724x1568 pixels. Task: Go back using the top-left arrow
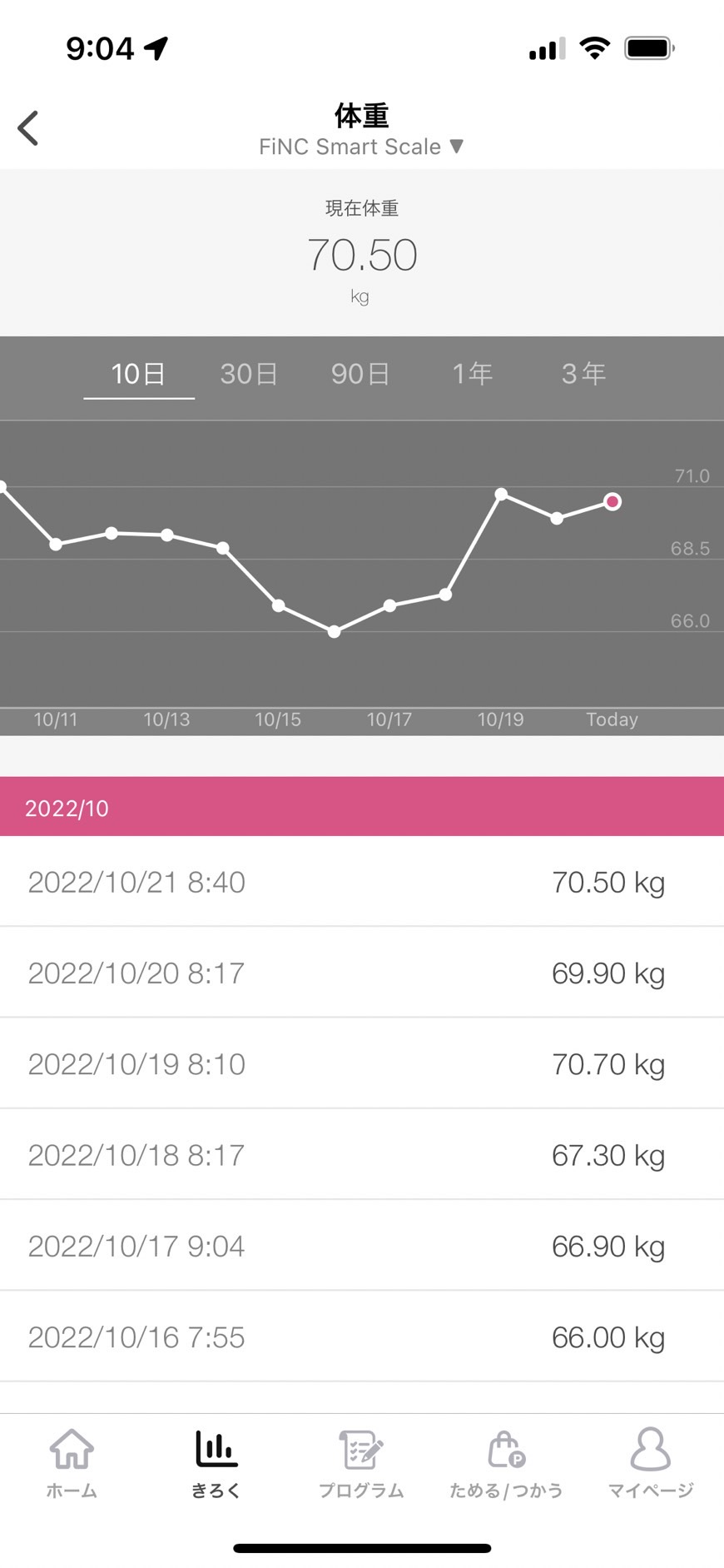(x=28, y=128)
